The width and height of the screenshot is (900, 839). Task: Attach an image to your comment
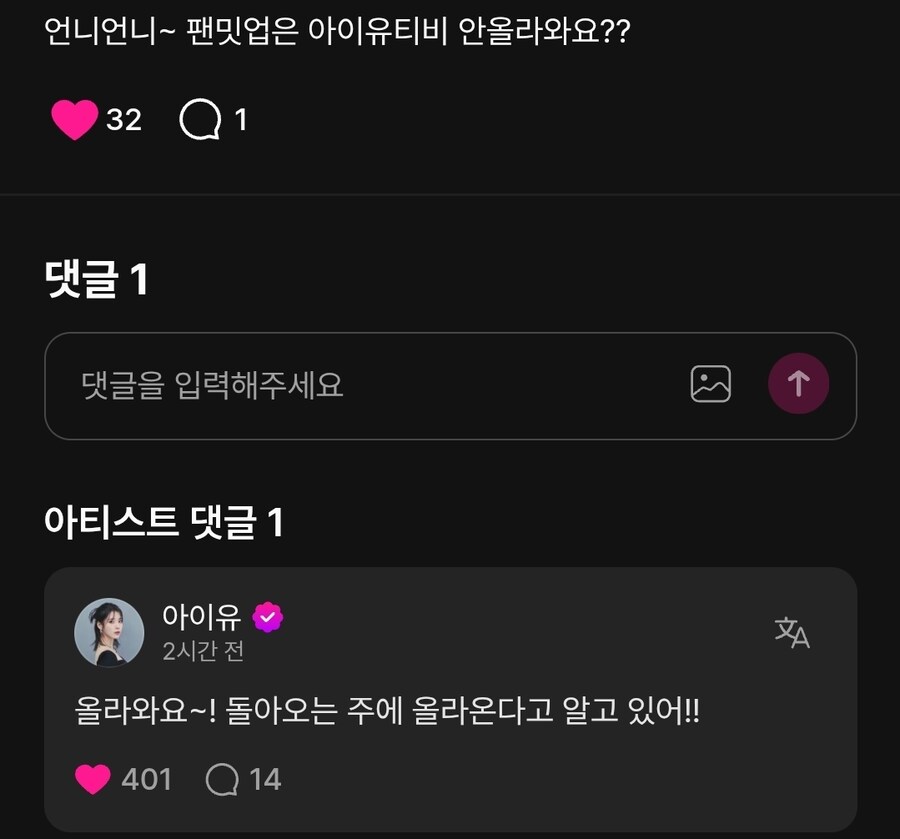(x=710, y=384)
